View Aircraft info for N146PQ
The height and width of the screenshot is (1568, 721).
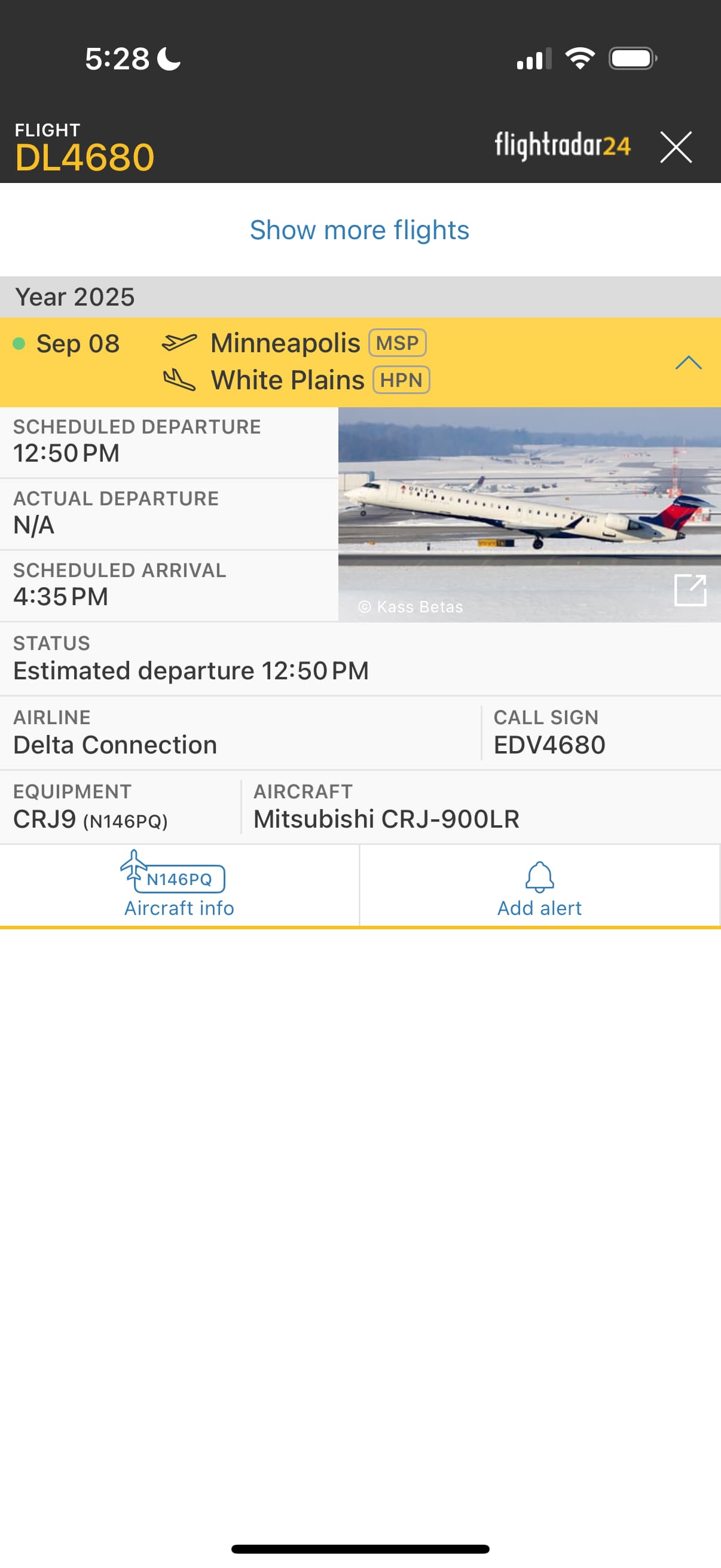pos(179,886)
